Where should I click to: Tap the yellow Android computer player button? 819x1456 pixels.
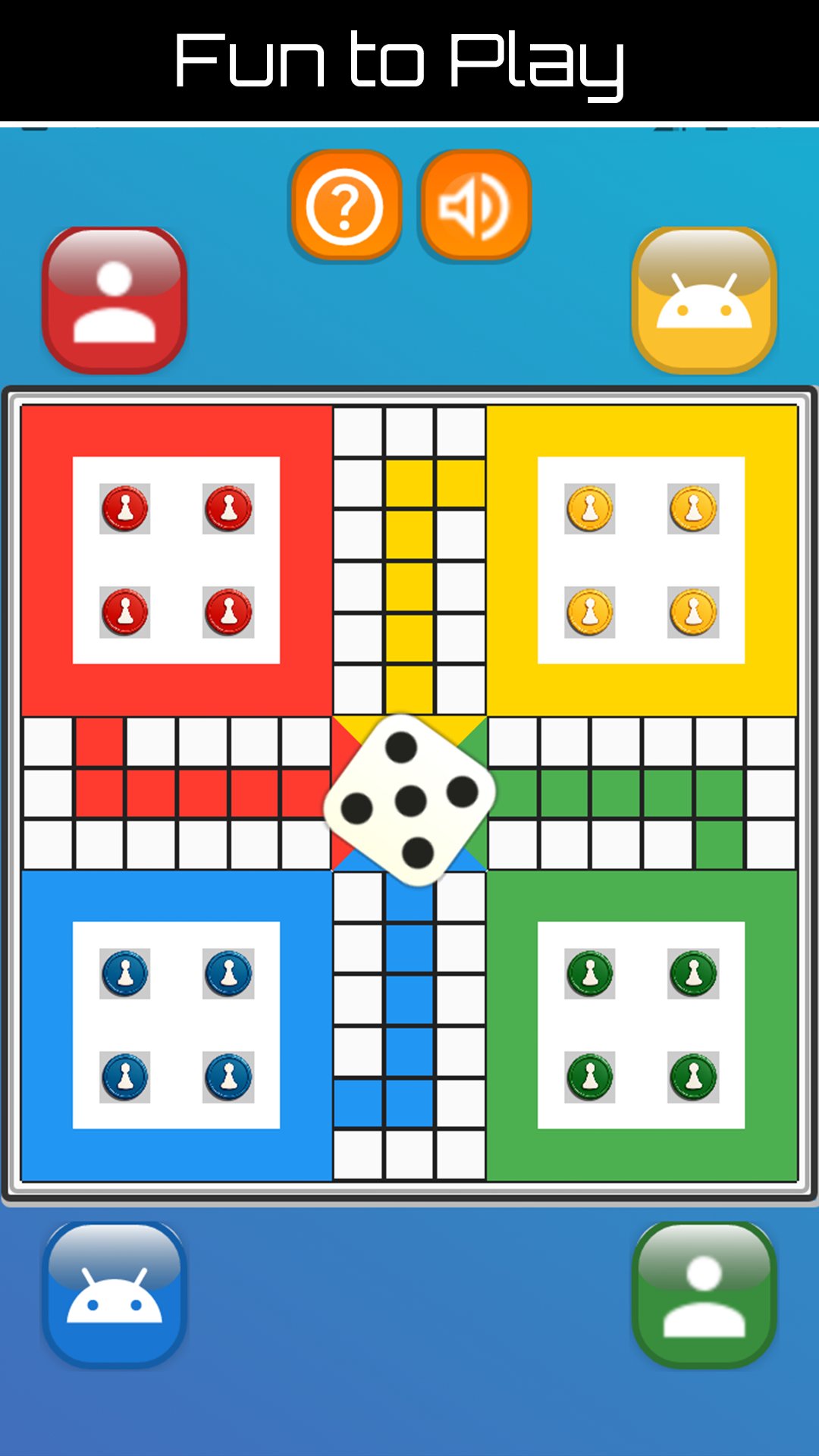coord(704,300)
